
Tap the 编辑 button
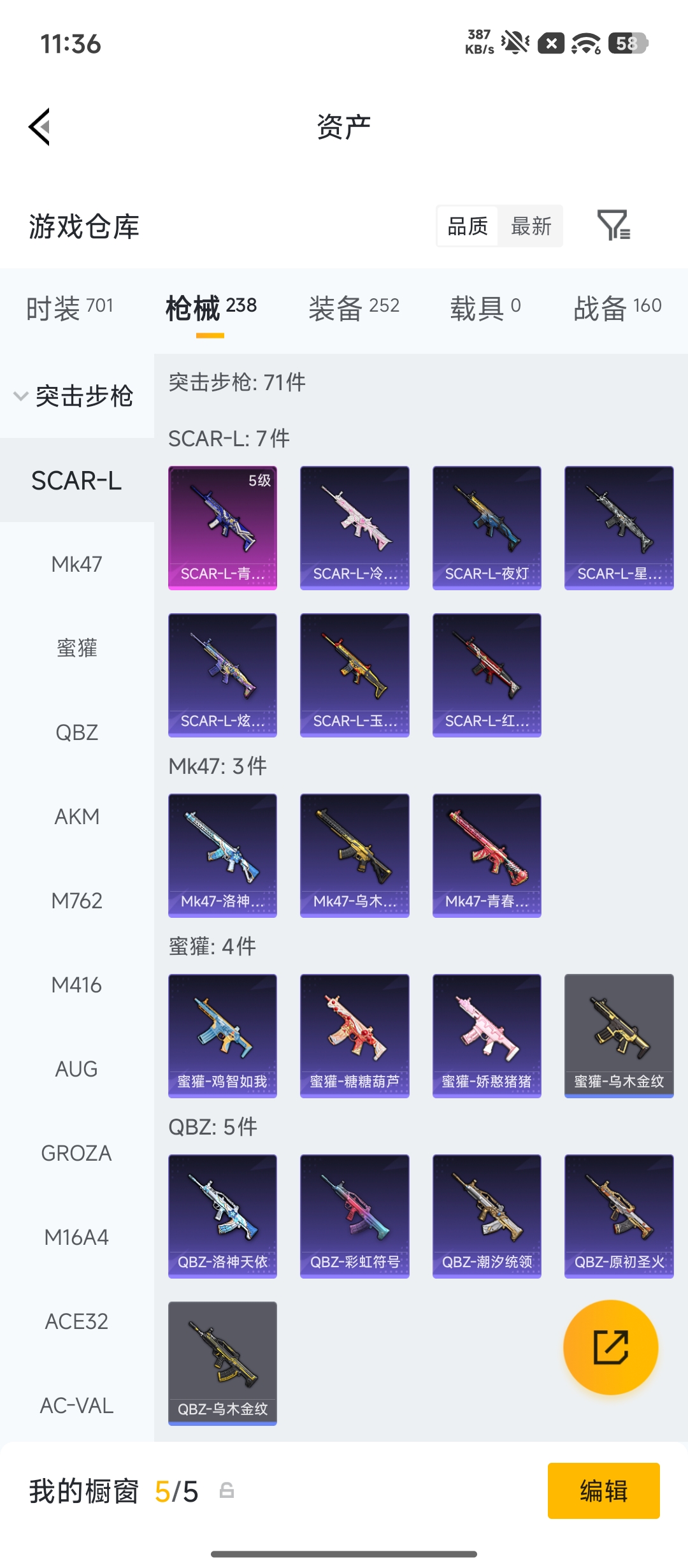coord(603,1491)
